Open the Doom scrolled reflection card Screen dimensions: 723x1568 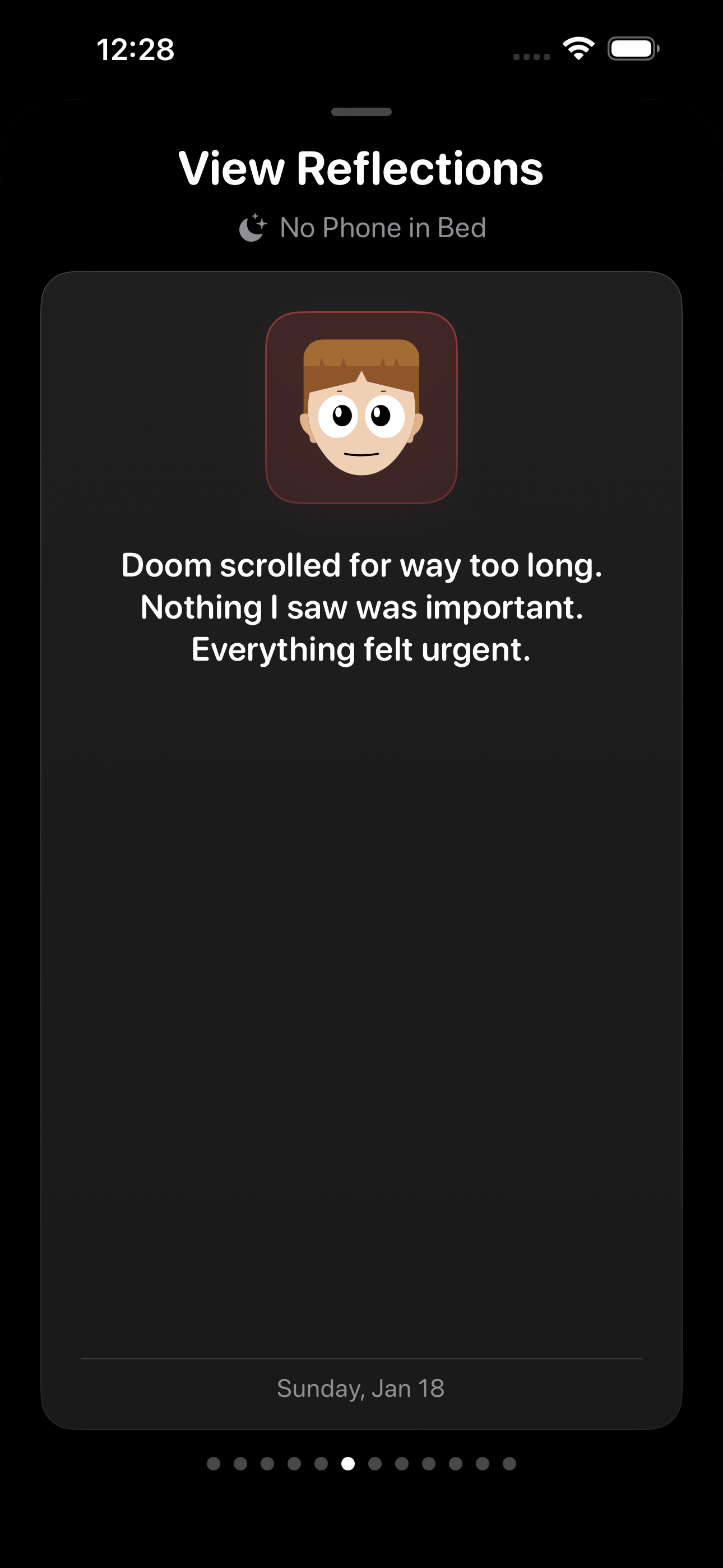[361, 850]
